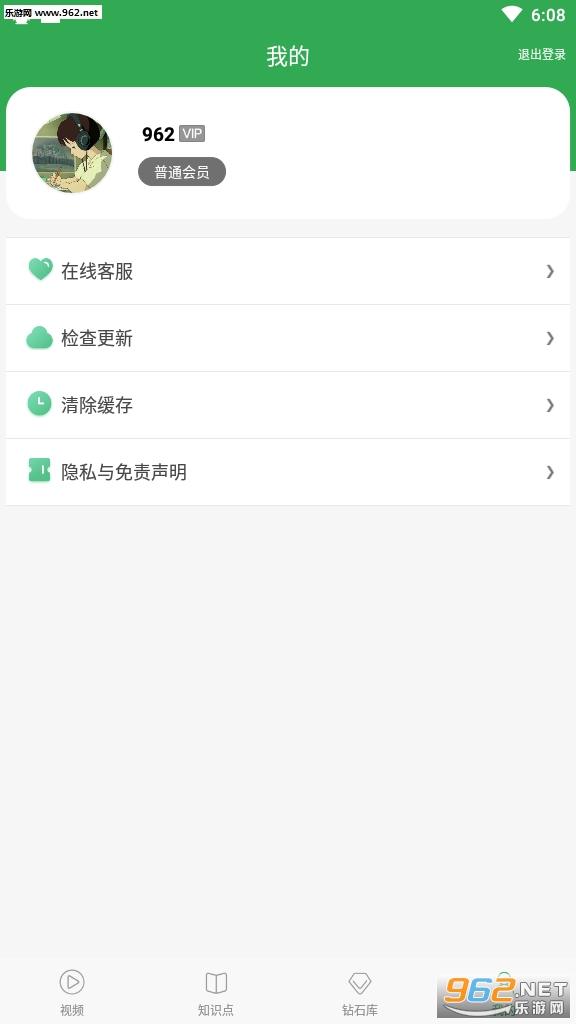Open 隐私与免责声明 privacy statement
Image resolution: width=576 pixels, height=1024 pixels.
(x=288, y=472)
